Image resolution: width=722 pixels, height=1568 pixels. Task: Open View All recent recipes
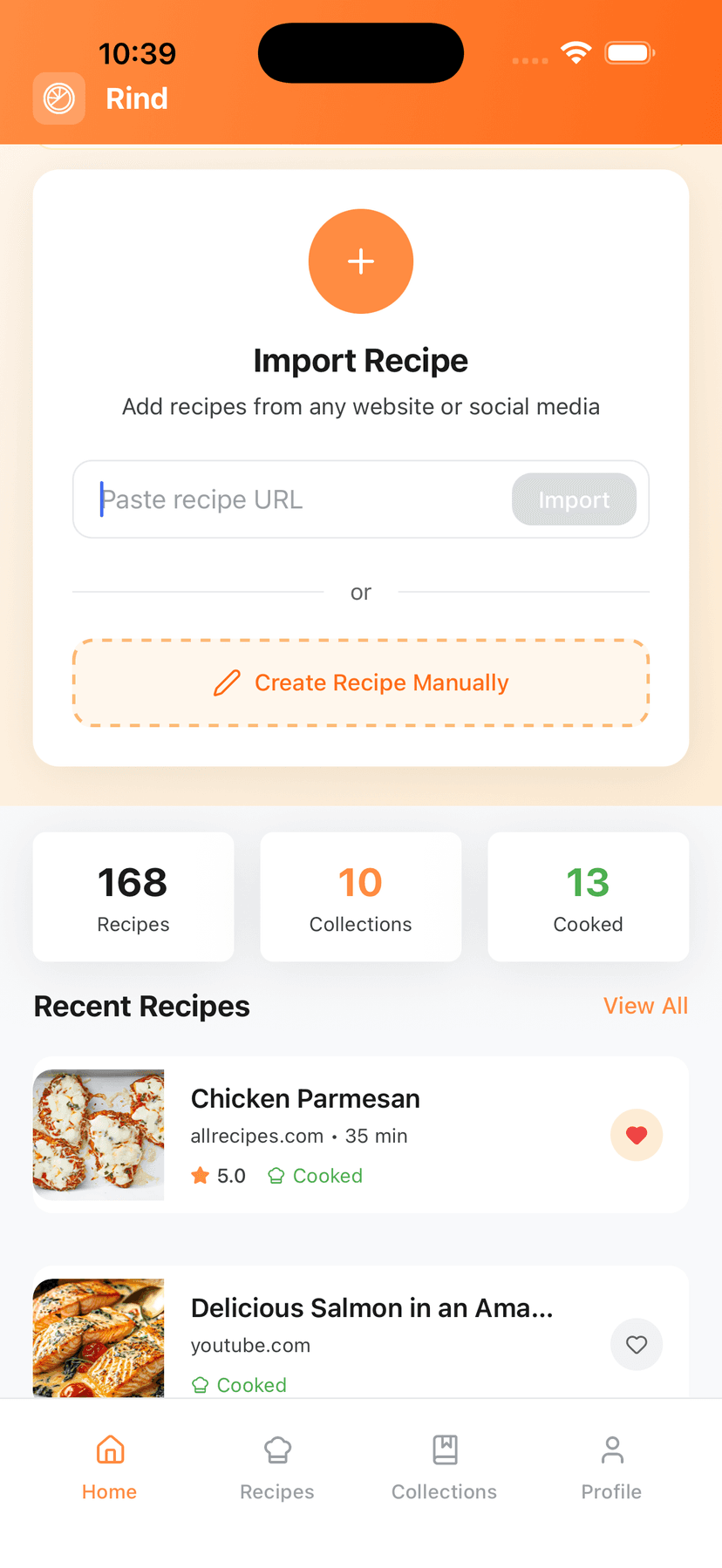[645, 1006]
